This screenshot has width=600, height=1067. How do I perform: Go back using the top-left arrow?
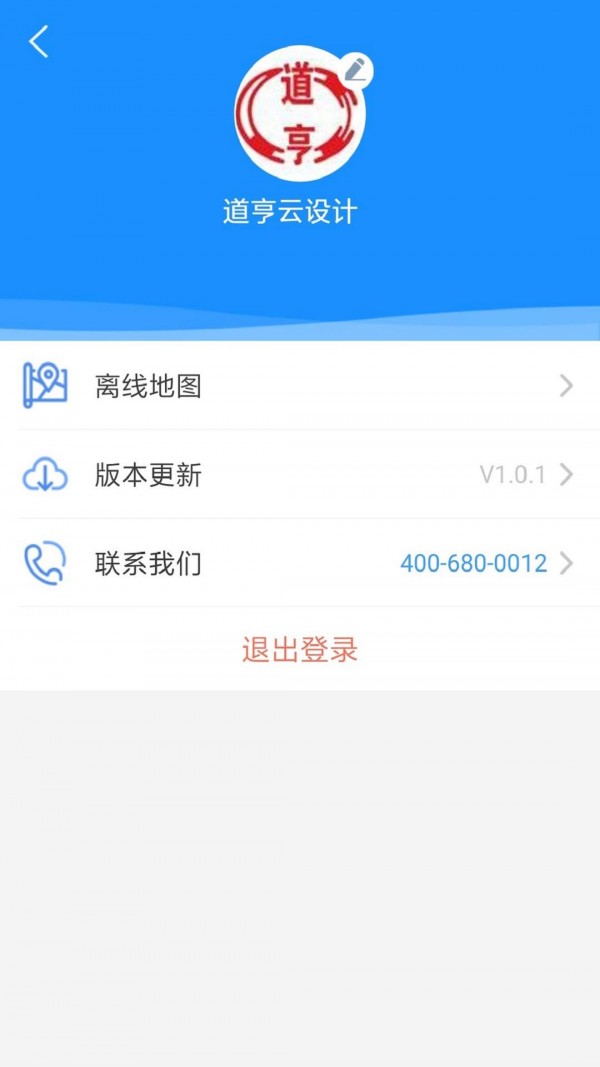[39, 42]
